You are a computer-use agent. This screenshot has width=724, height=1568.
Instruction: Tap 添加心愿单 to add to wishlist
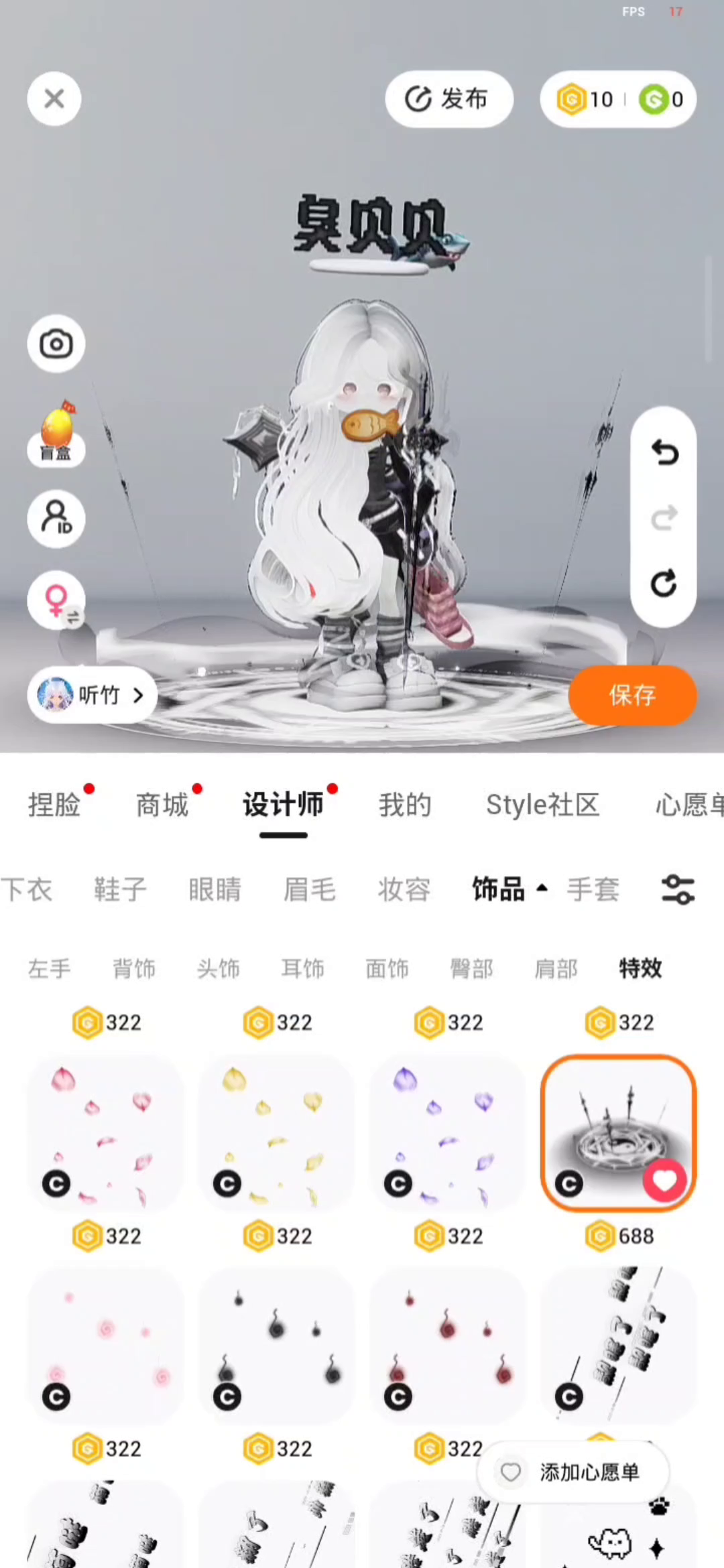tap(573, 1472)
